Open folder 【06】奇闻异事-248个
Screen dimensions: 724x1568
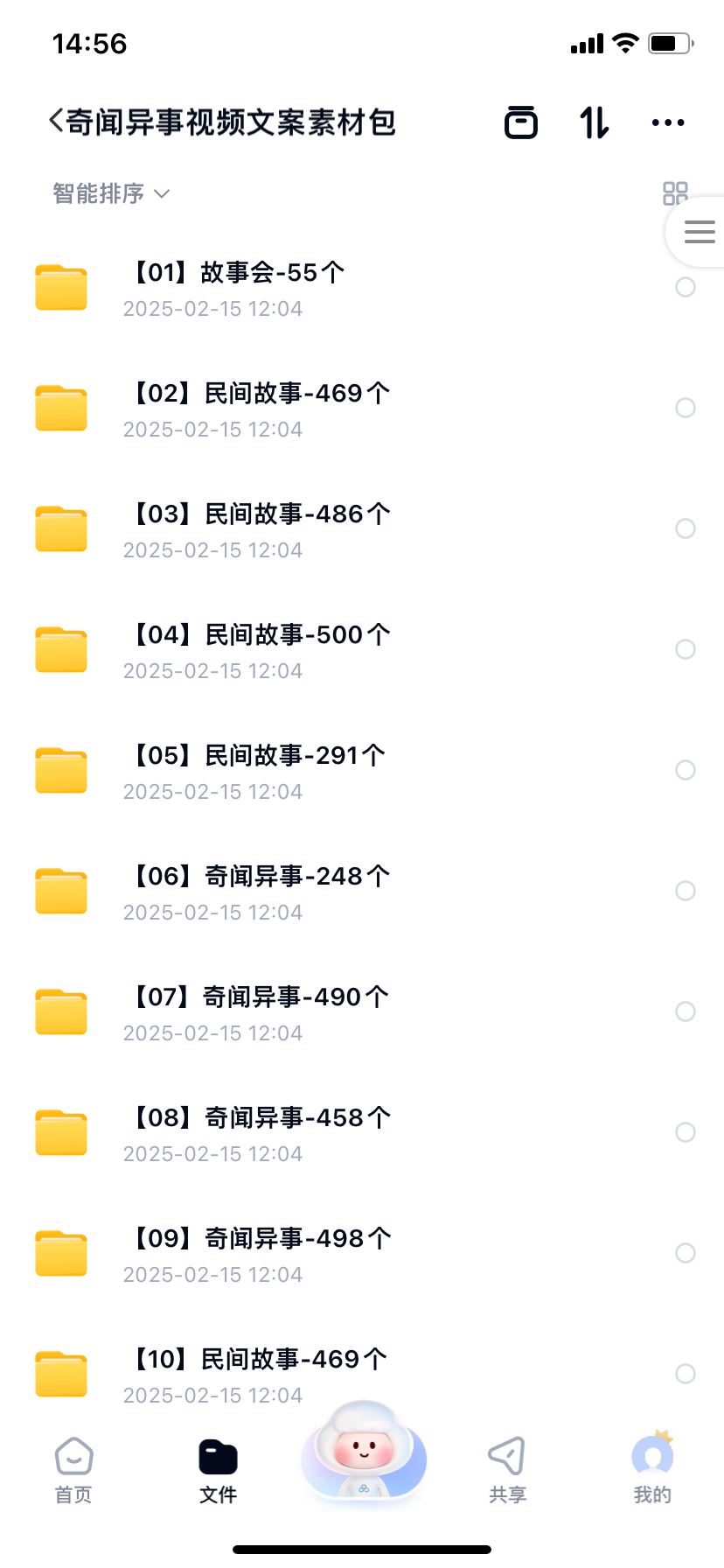(362, 892)
